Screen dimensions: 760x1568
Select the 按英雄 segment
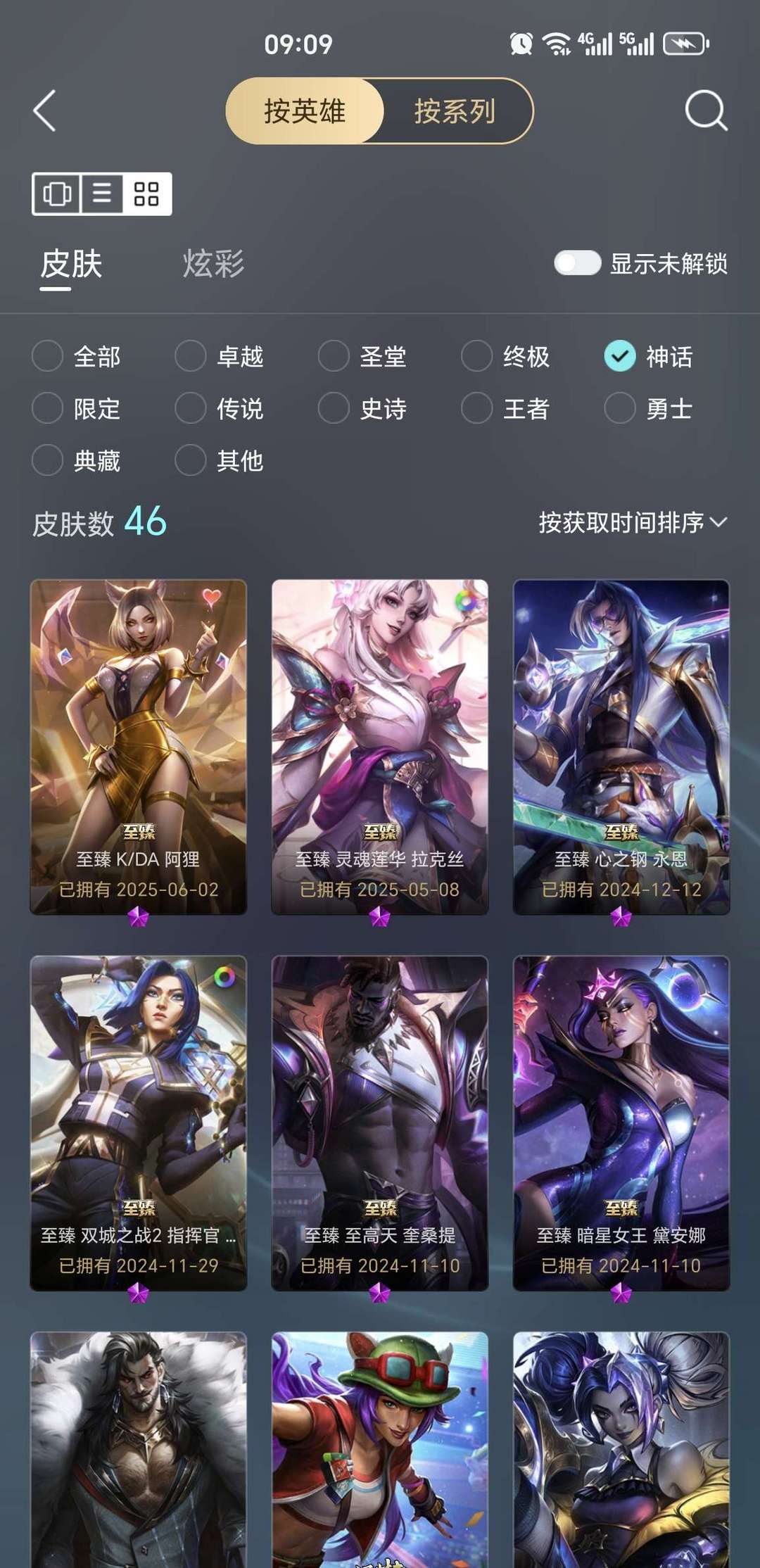pos(305,111)
